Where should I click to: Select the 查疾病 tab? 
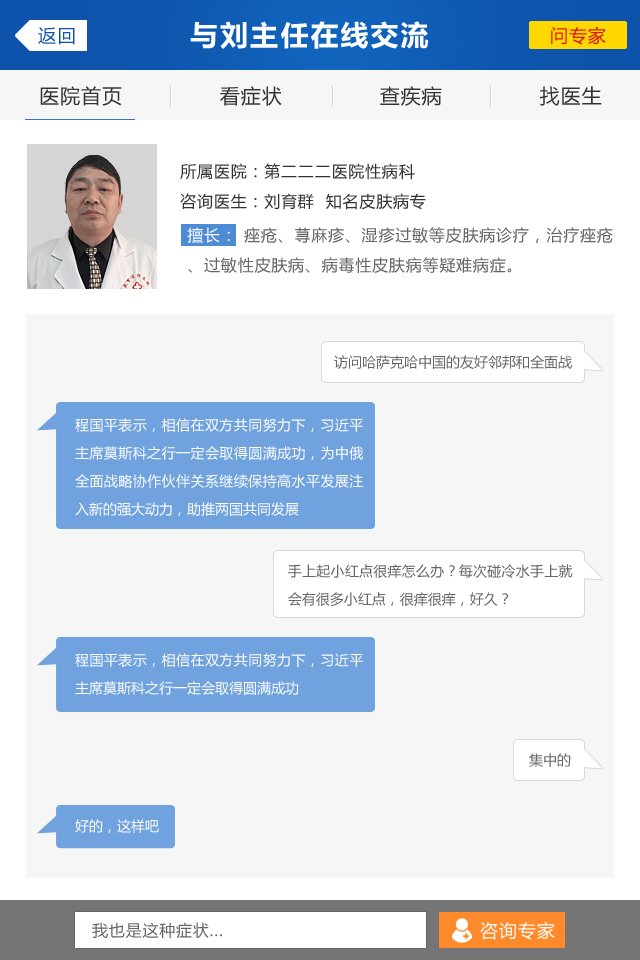pyautogui.click(x=410, y=97)
